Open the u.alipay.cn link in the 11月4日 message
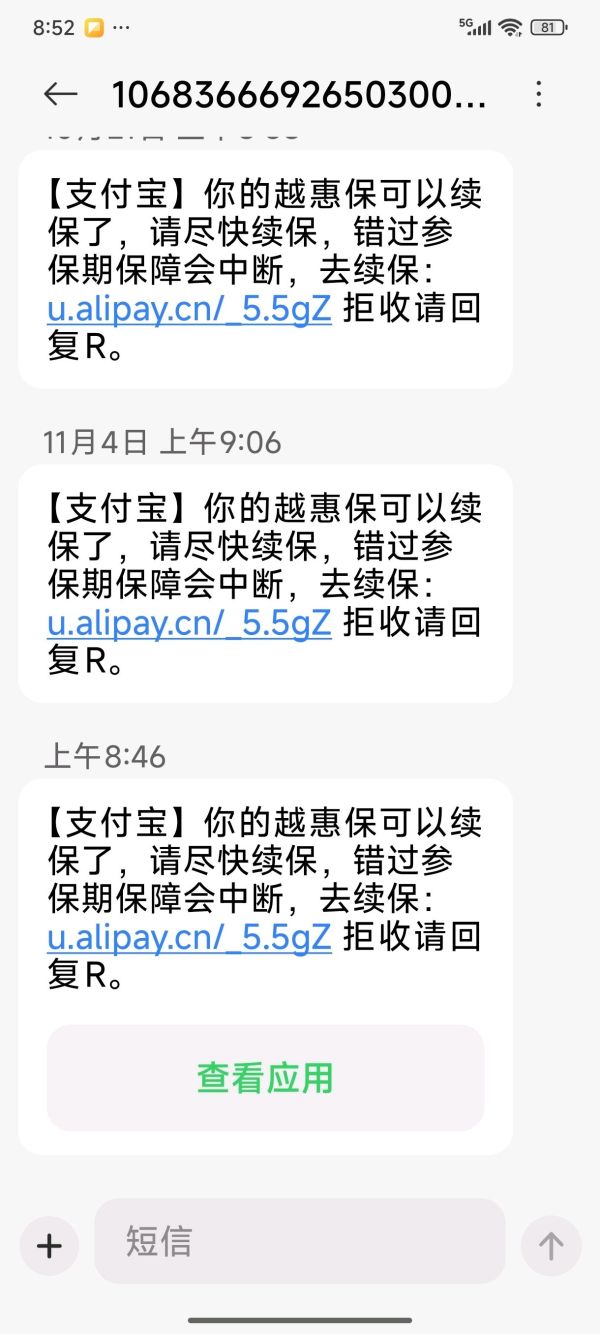 [189, 623]
